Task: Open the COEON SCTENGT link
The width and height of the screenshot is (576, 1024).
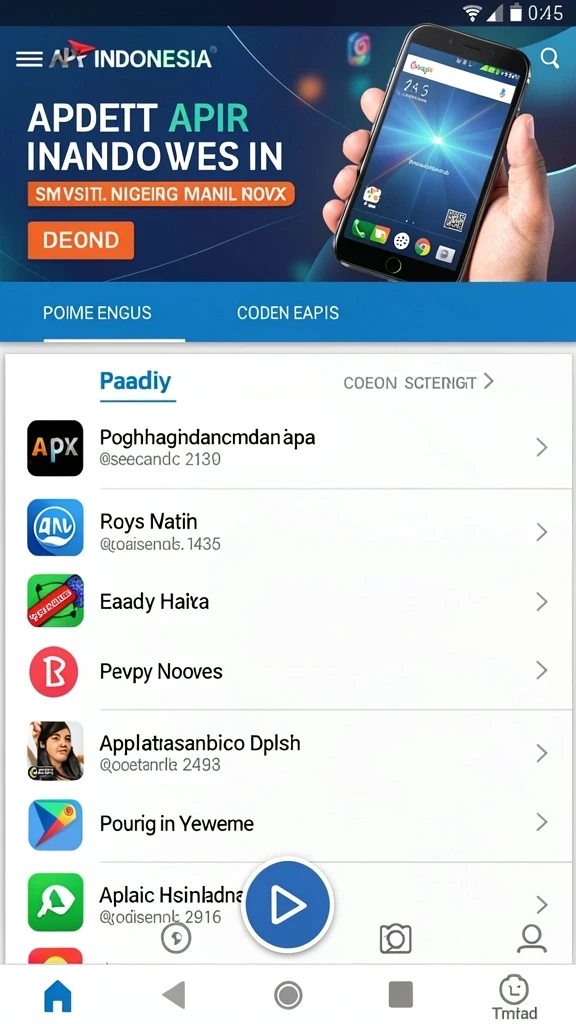Action: [x=418, y=383]
